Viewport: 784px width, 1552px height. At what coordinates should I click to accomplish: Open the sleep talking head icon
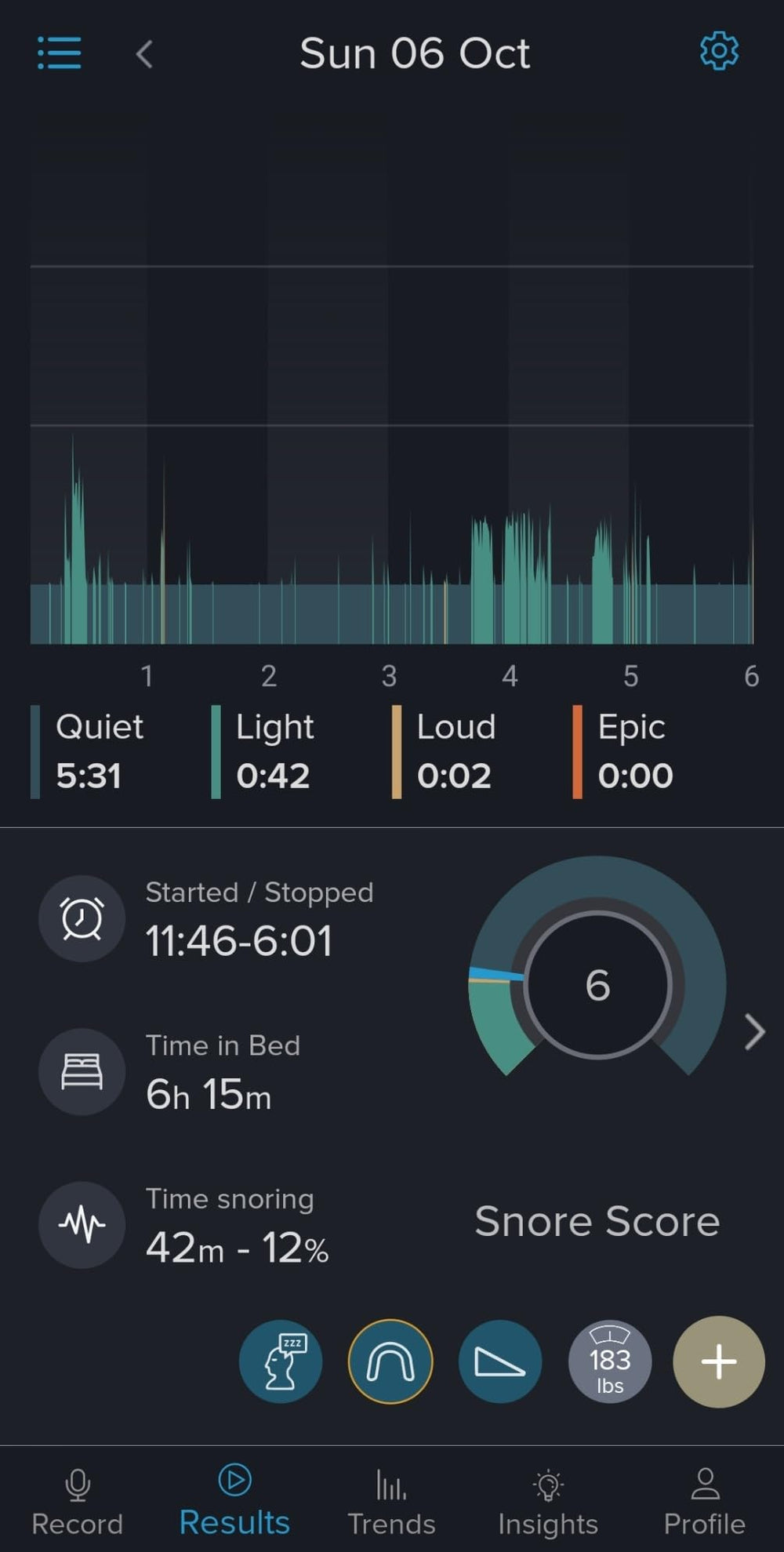click(x=281, y=1361)
